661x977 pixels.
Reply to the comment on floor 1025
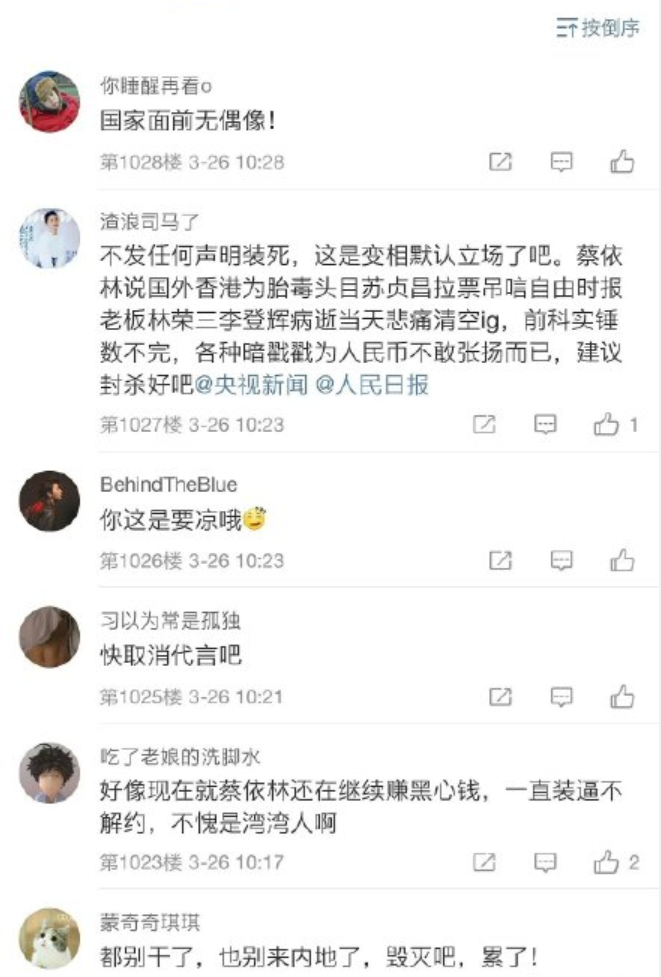pos(561,696)
